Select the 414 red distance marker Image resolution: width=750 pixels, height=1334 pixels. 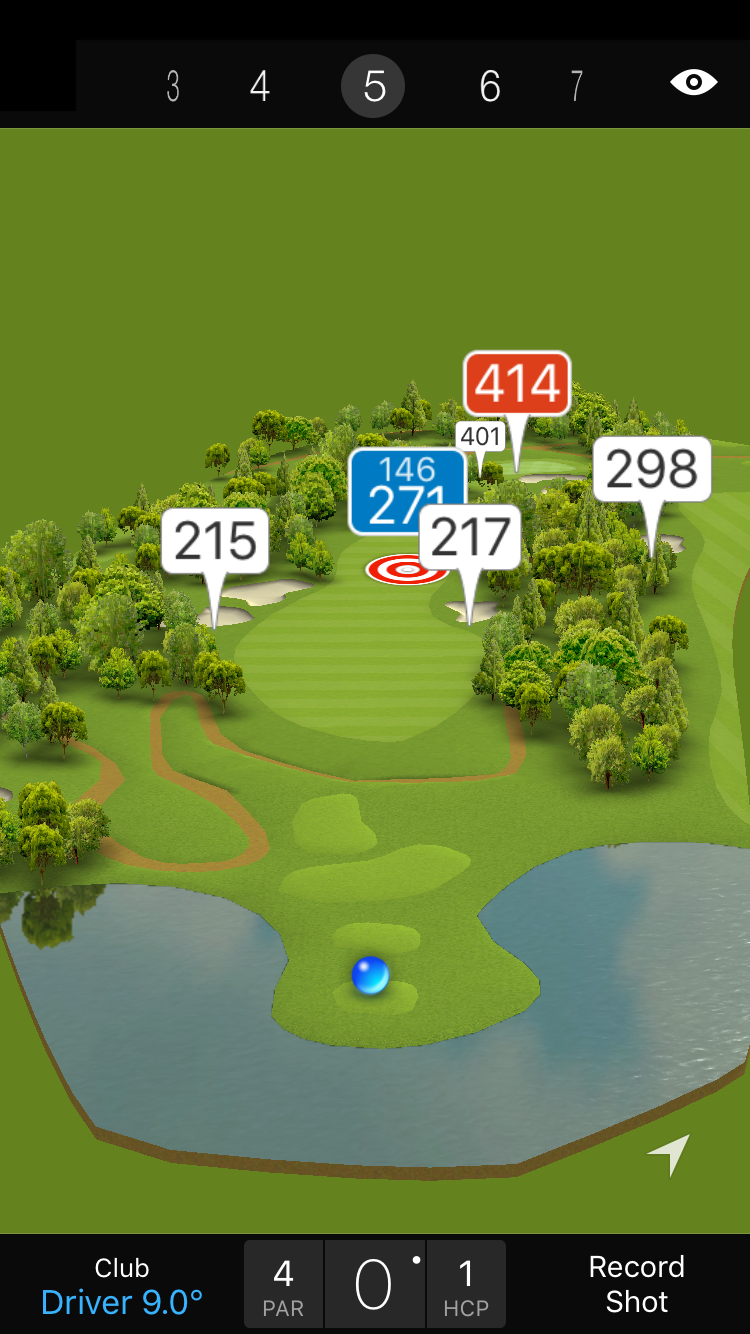pyautogui.click(x=517, y=383)
